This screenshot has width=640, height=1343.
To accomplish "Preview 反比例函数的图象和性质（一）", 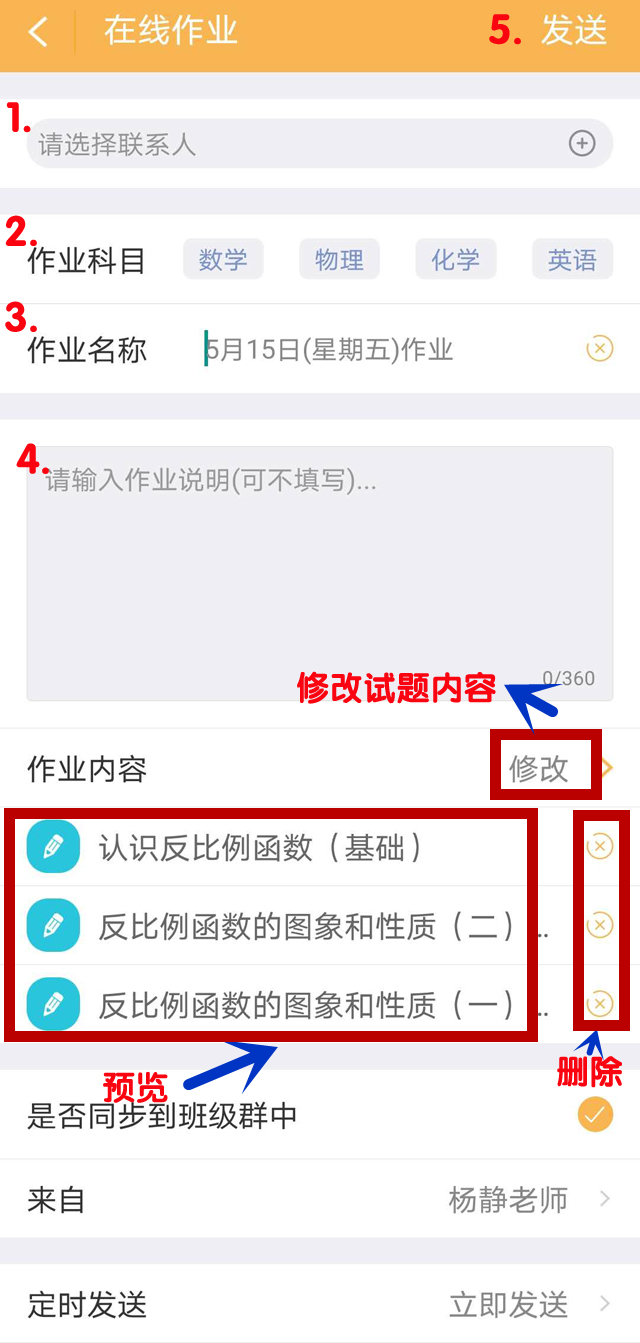I will tap(300, 1004).
